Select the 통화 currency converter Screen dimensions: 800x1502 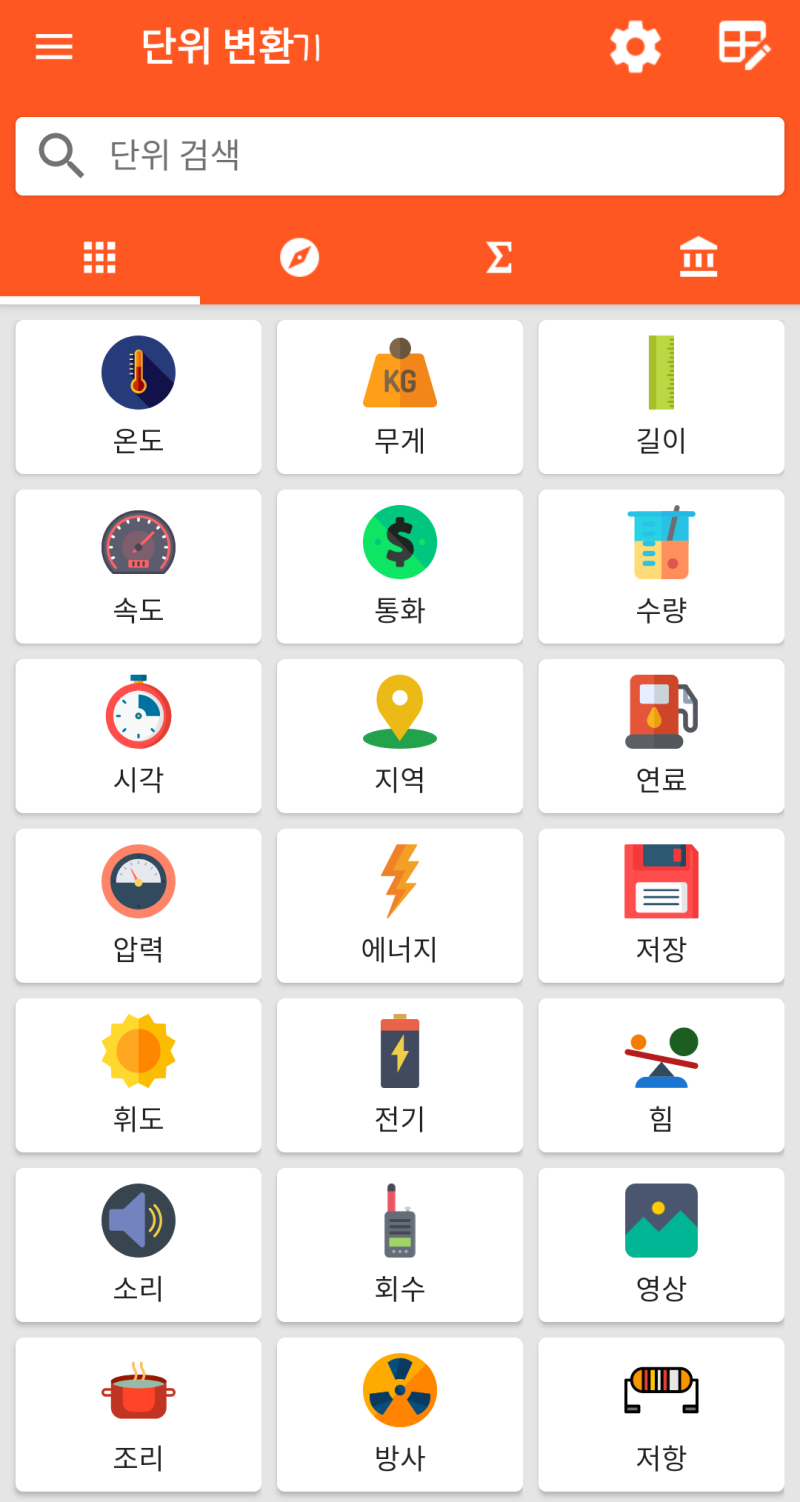(x=399, y=566)
